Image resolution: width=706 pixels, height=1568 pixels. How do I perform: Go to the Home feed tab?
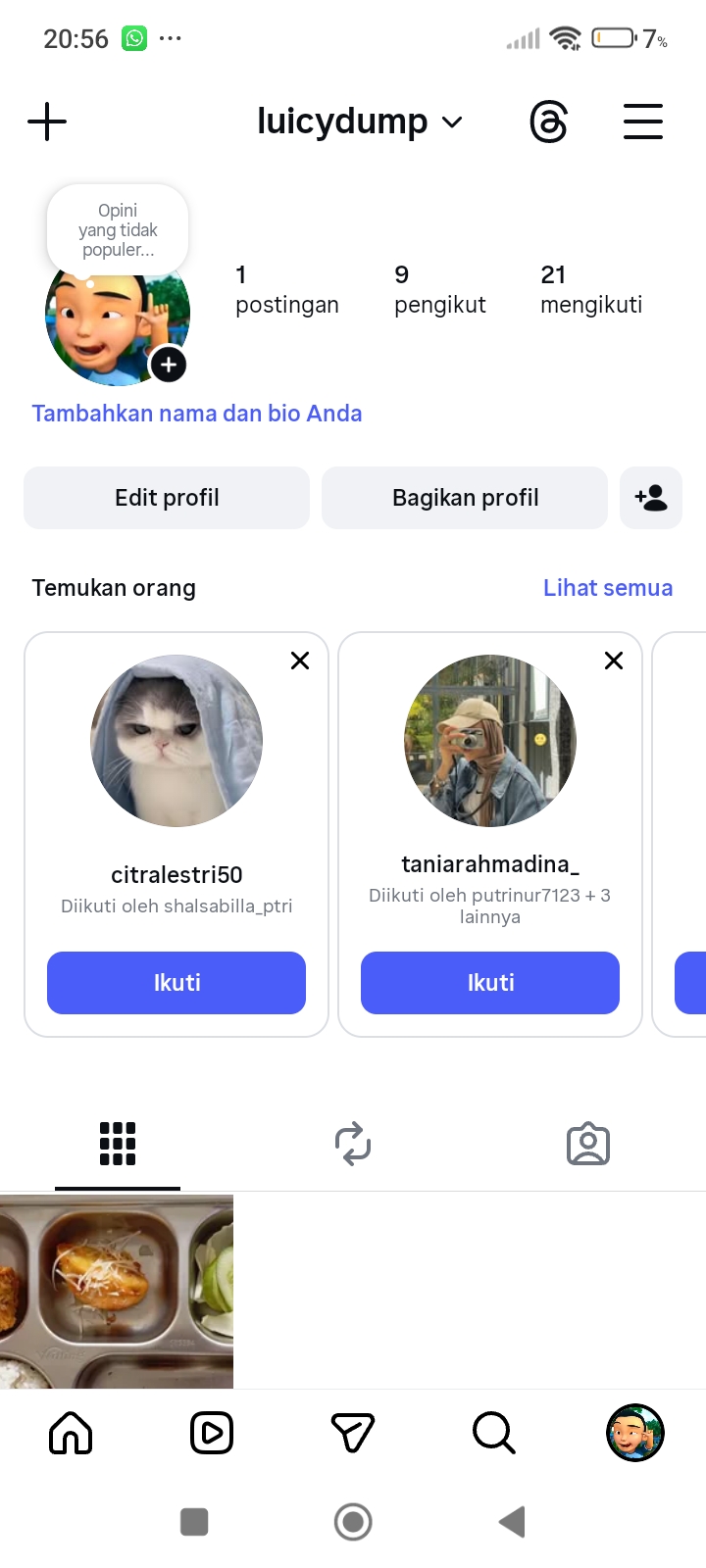pyautogui.click(x=71, y=1434)
